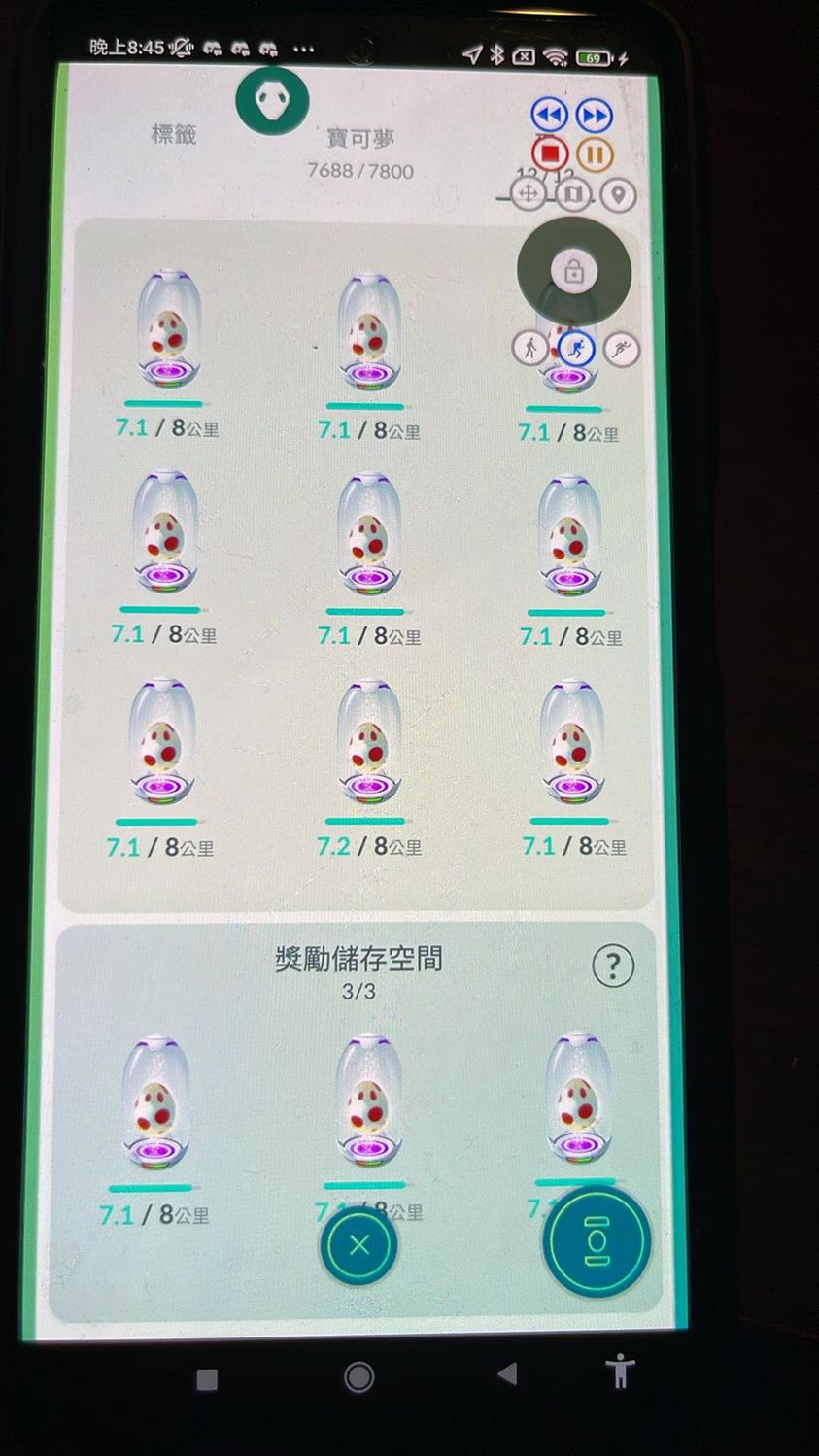The height and width of the screenshot is (1456, 819).
Task: Open the map overlay icon
Action: tap(573, 194)
